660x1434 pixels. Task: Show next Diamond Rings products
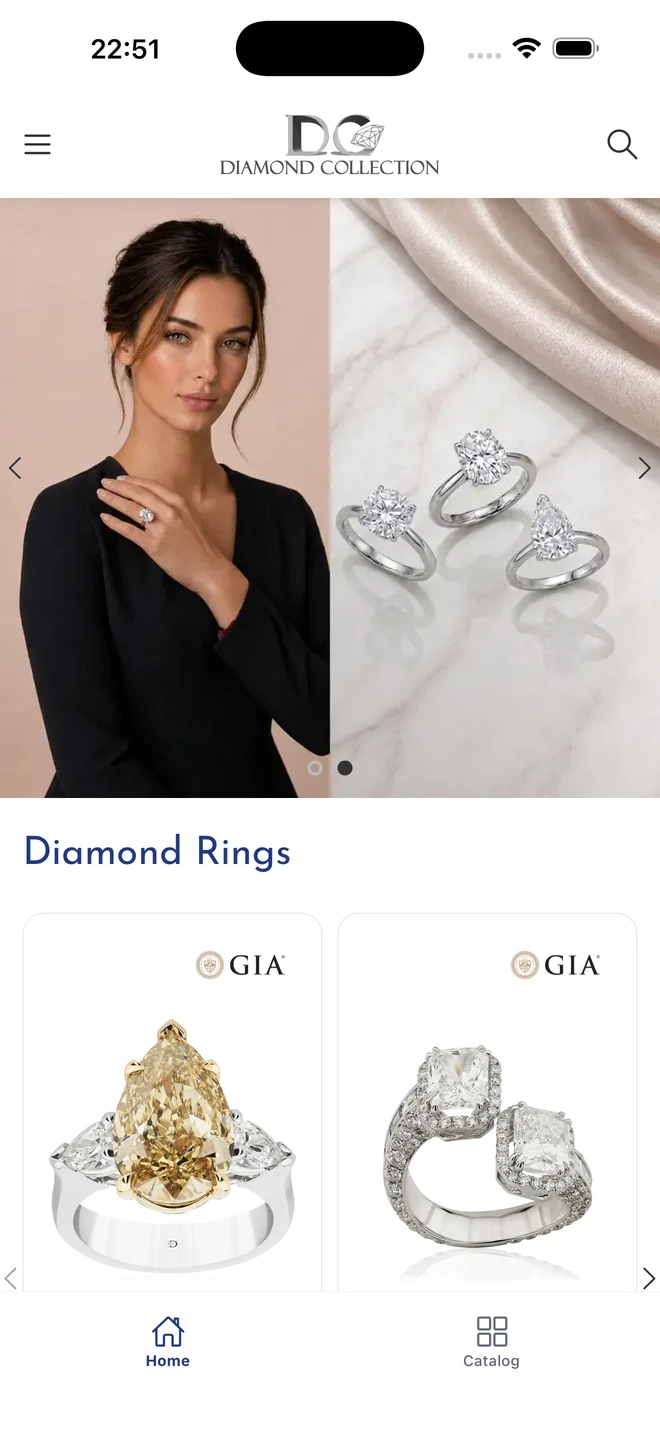(x=648, y=1278)
